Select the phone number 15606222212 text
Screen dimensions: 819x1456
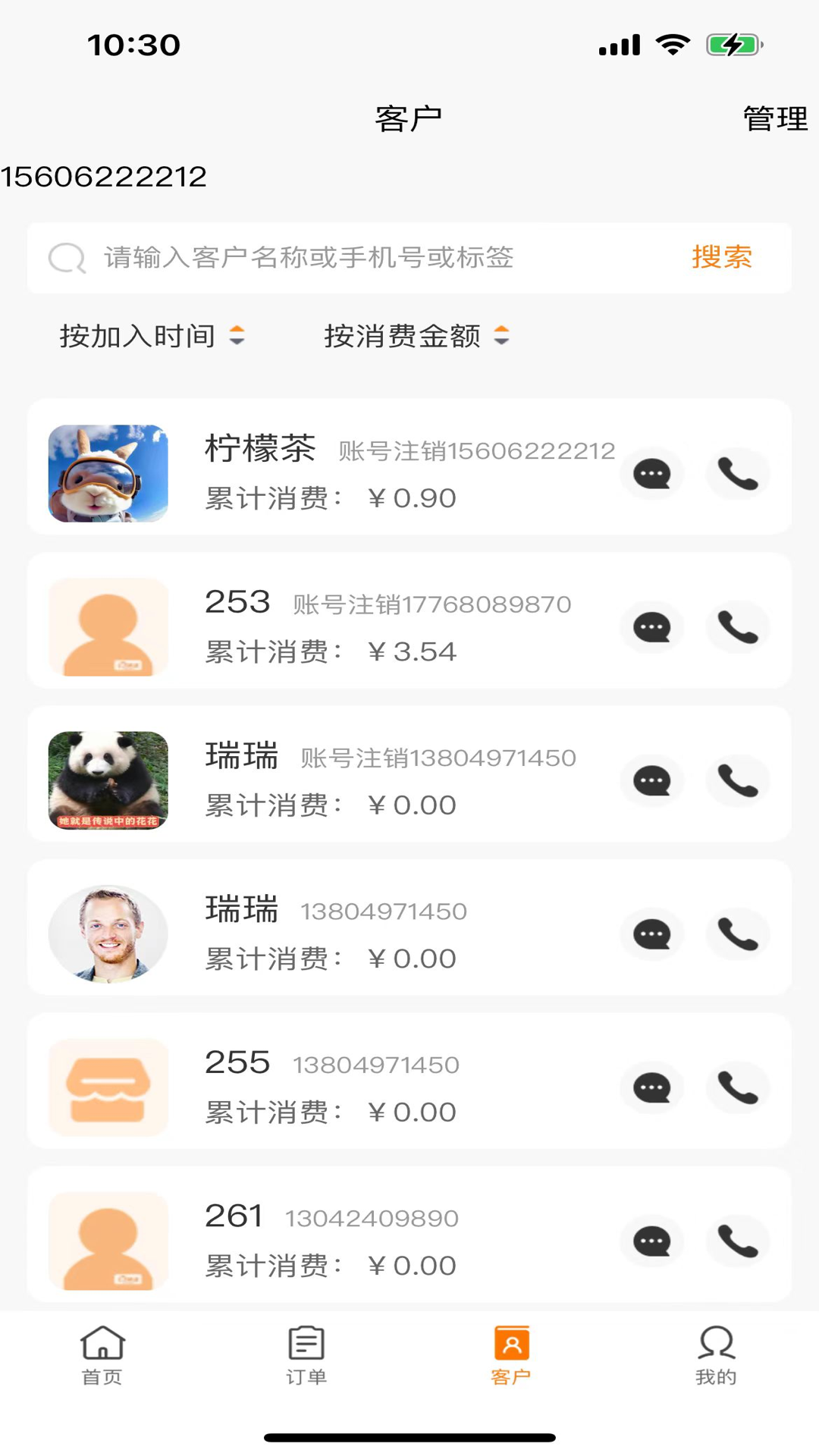pos(104,176)
